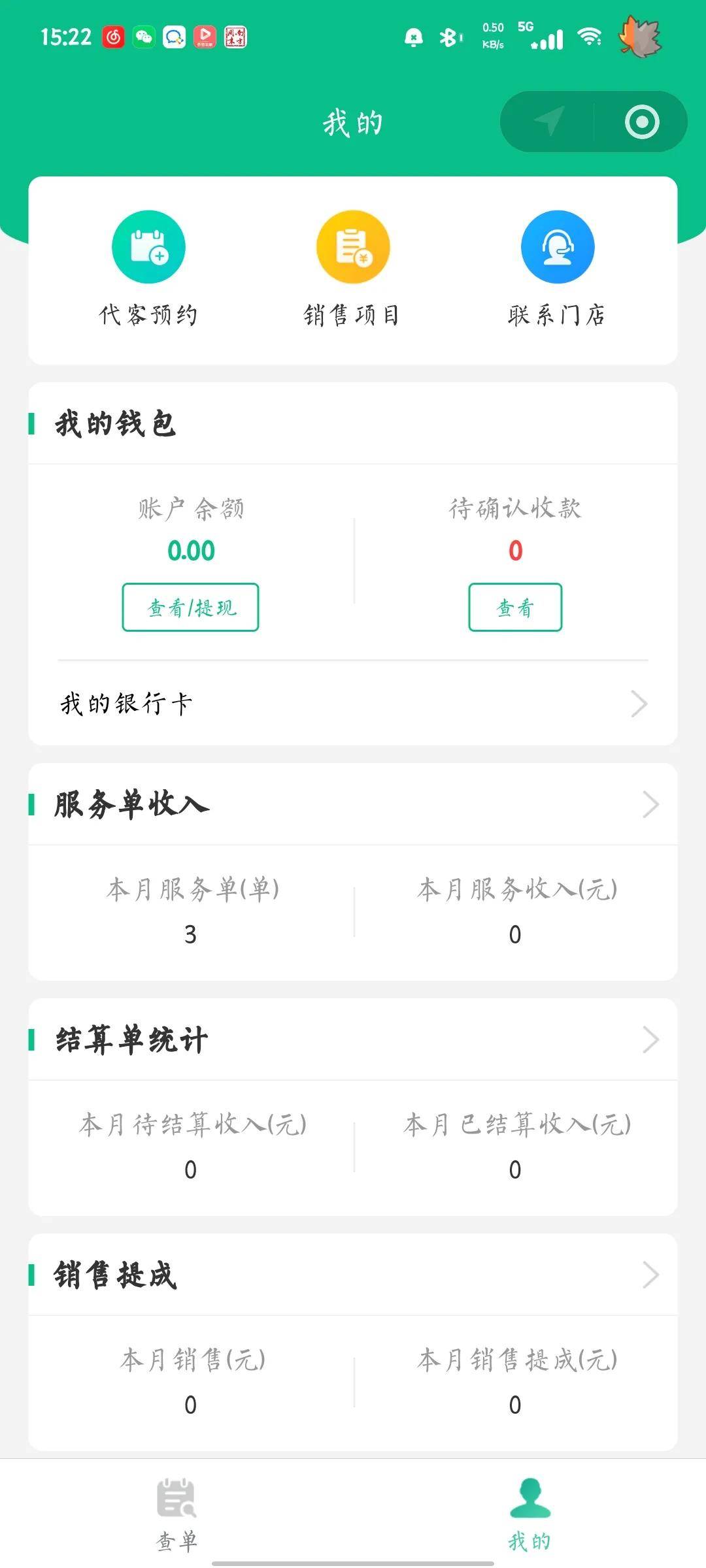Open 代客预约 booking shortcut
The height and width of the screenshot is (1568, 706).
tap(148, 268)
